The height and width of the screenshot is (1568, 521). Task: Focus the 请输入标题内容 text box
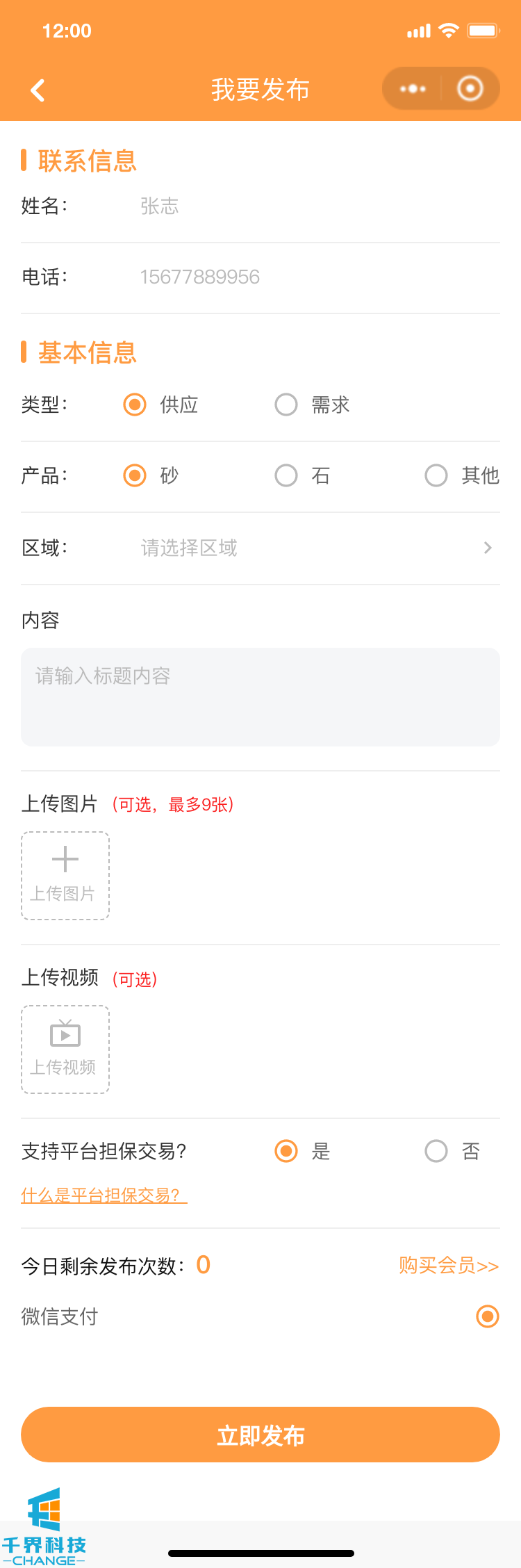point(260,697)
